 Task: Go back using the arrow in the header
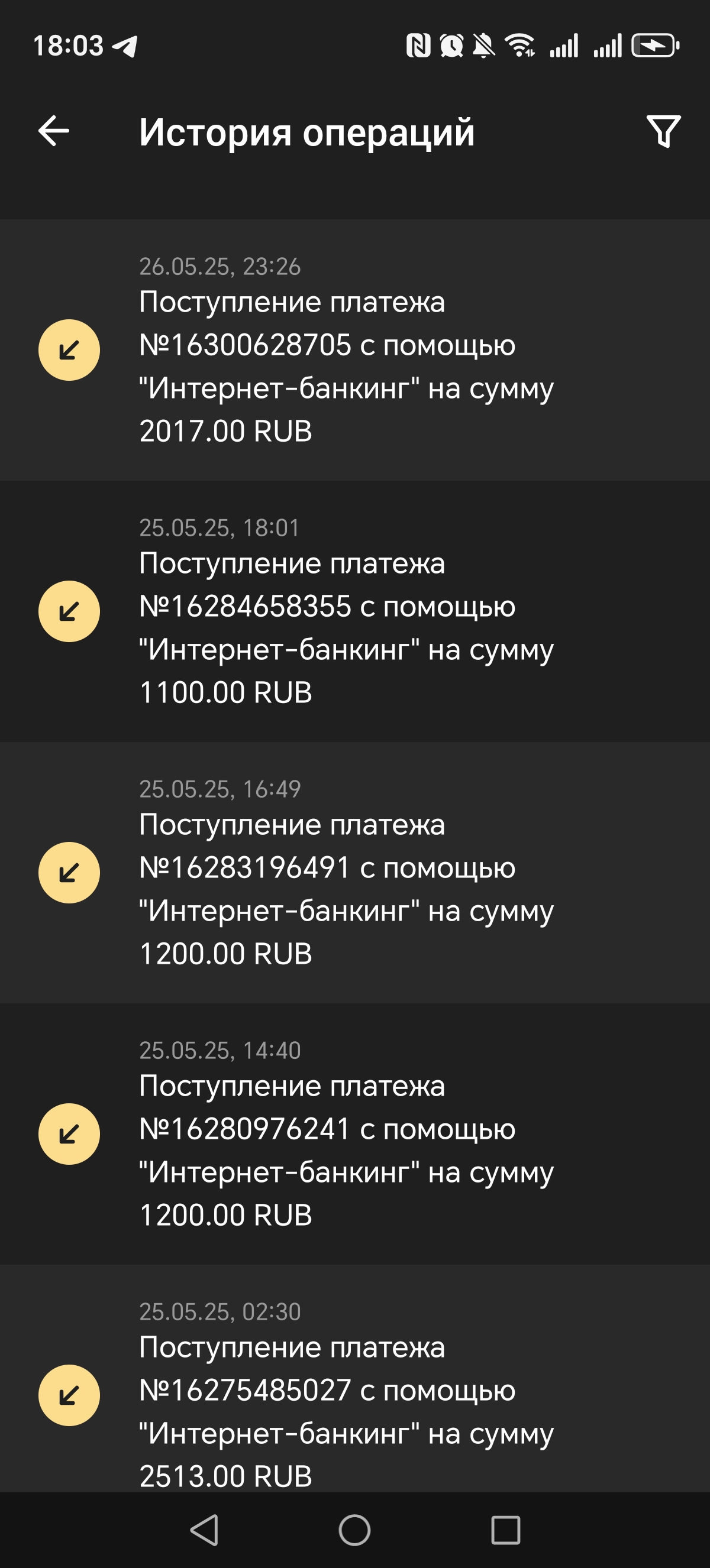point(54,131)
